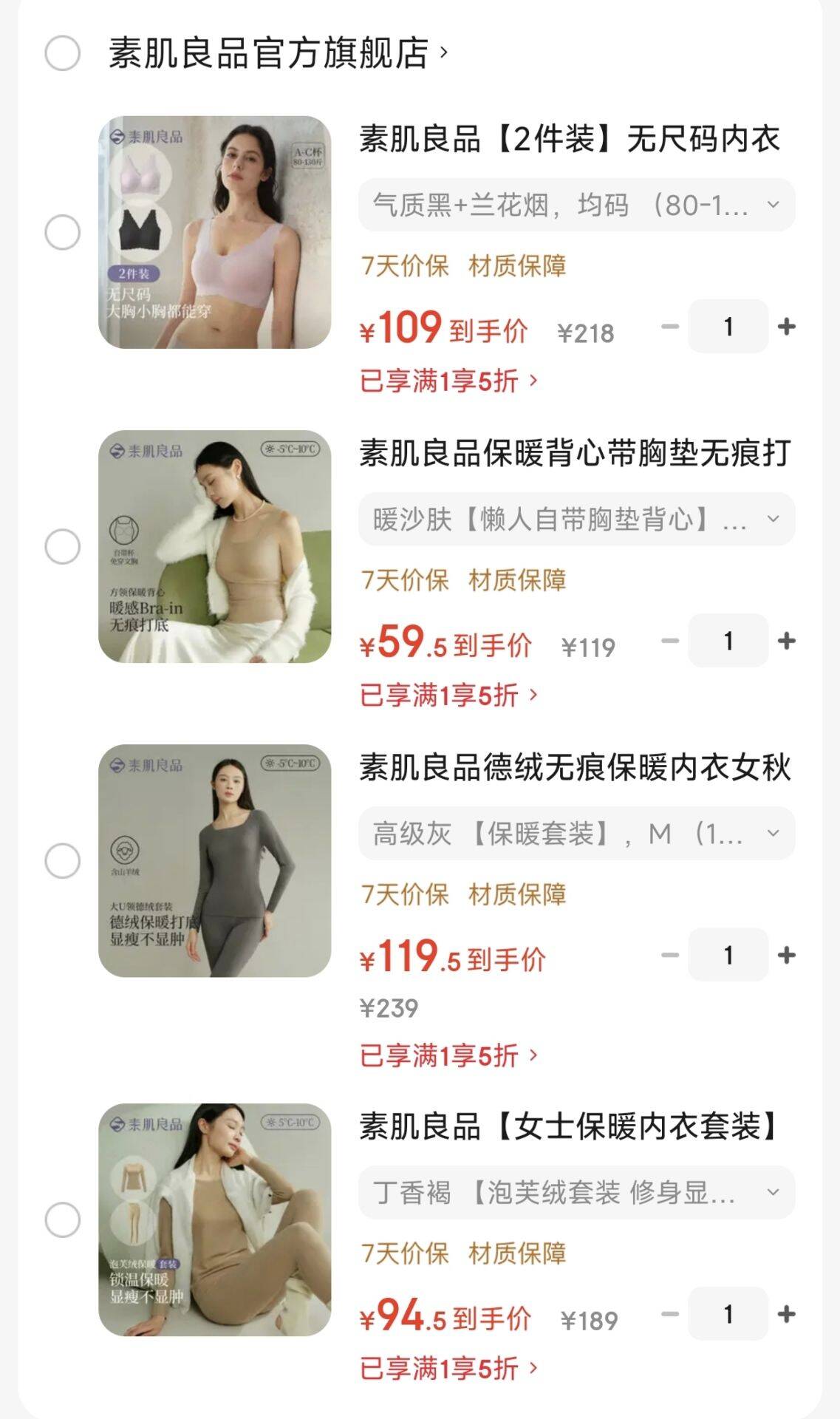This screenshot has width=840, height=1419.
Task: Increase quantity of the ¥119.5 item
Action: click(787, 956)
